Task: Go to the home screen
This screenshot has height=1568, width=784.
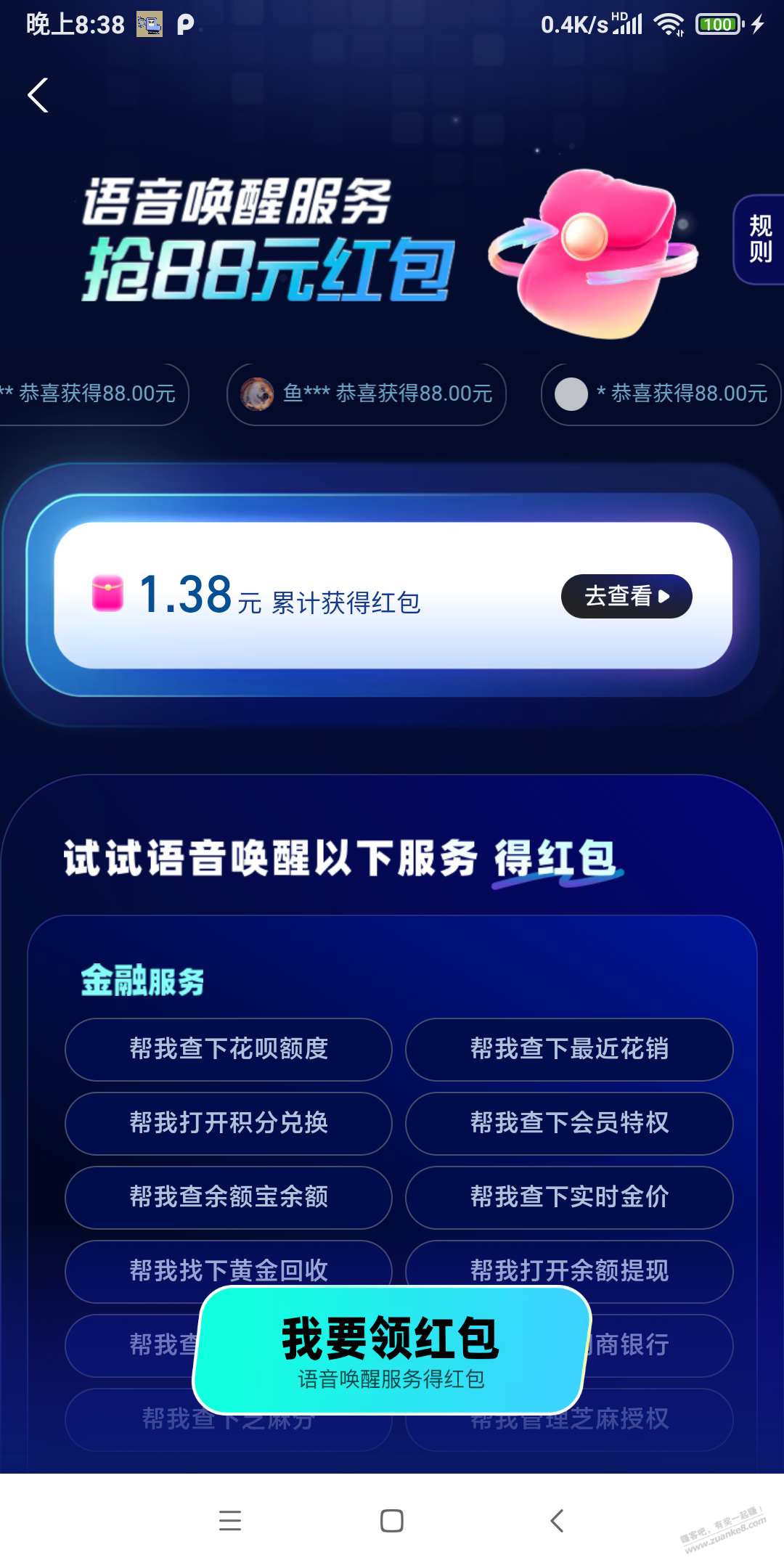Action: click(x=392, y=1520)
